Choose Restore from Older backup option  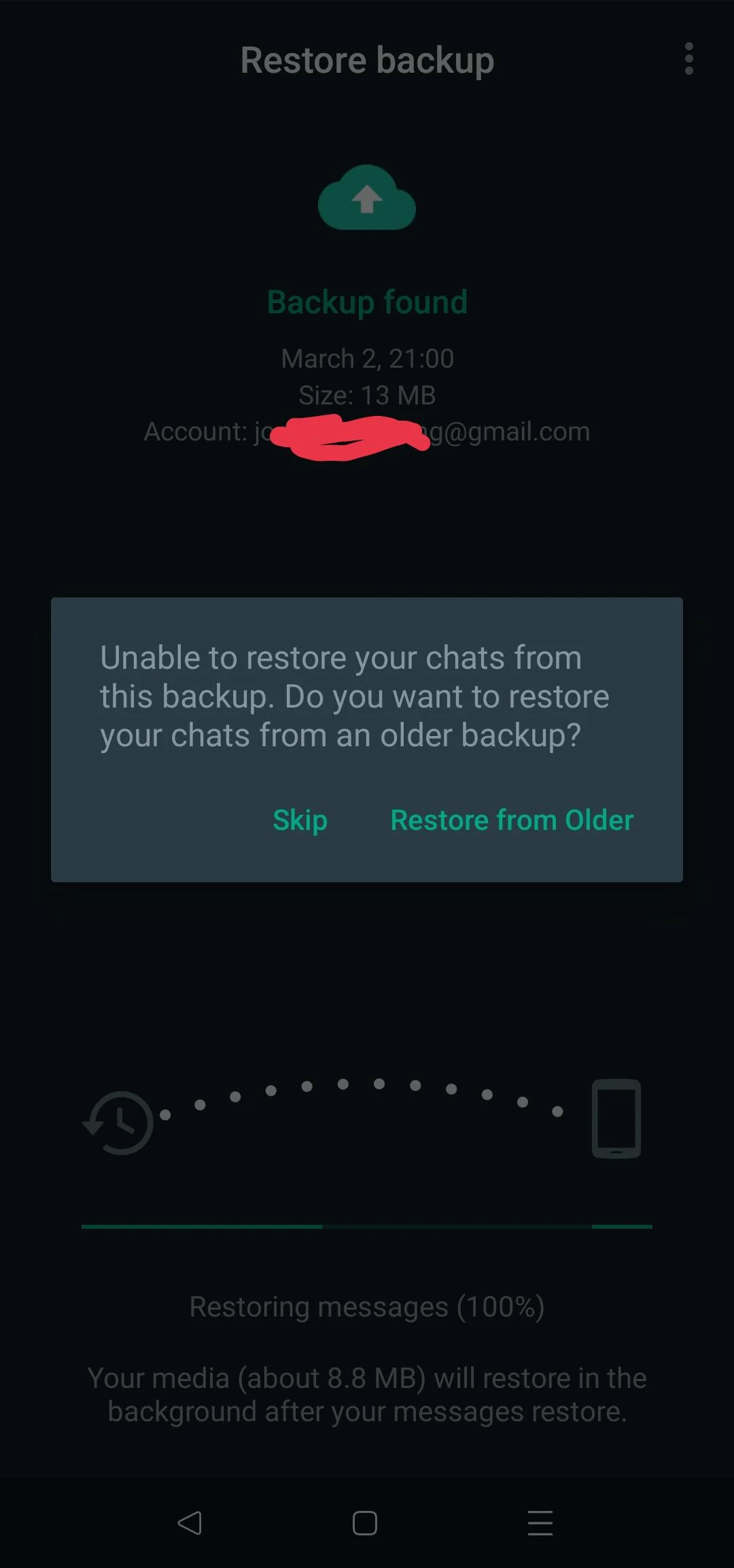511,820
